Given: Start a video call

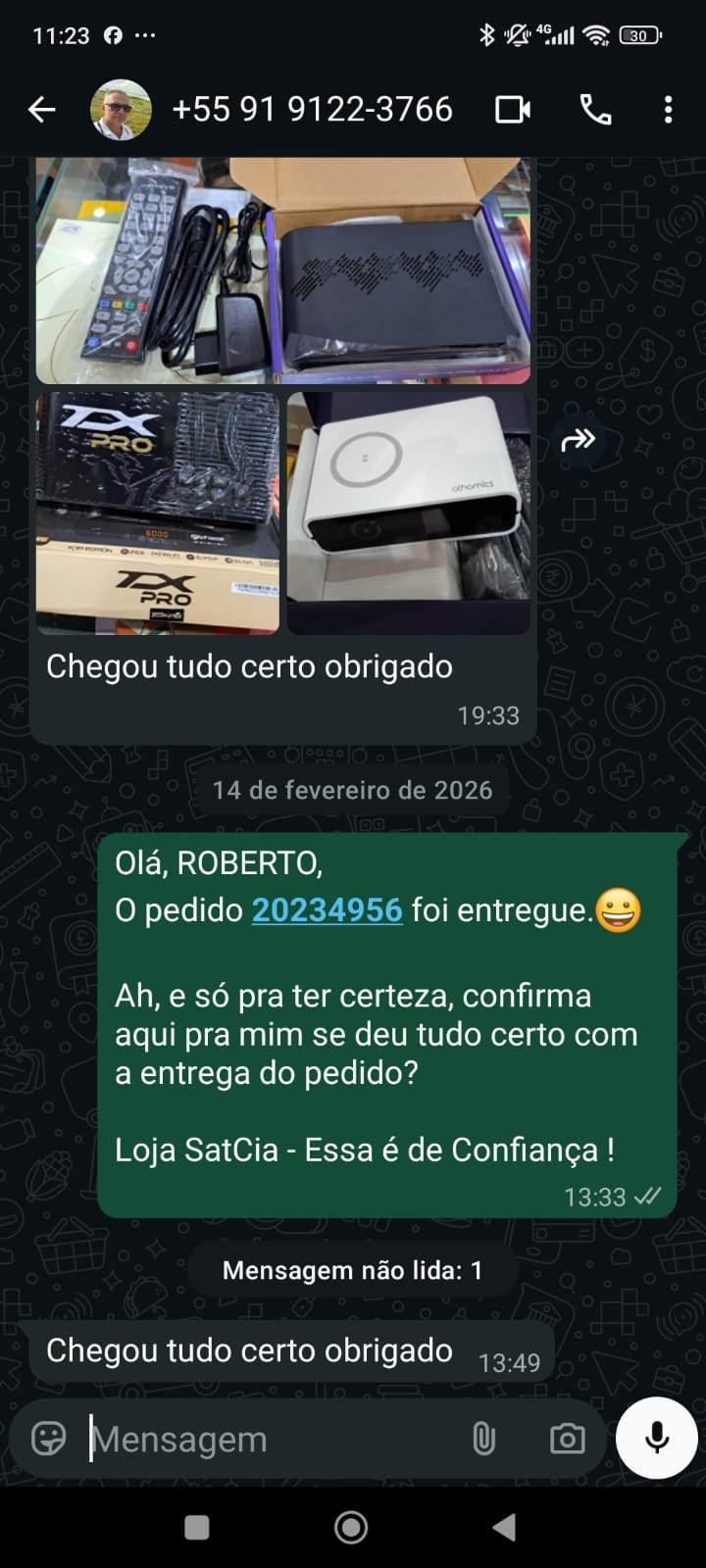Looking at the screenshot, I should coord(512,110).
